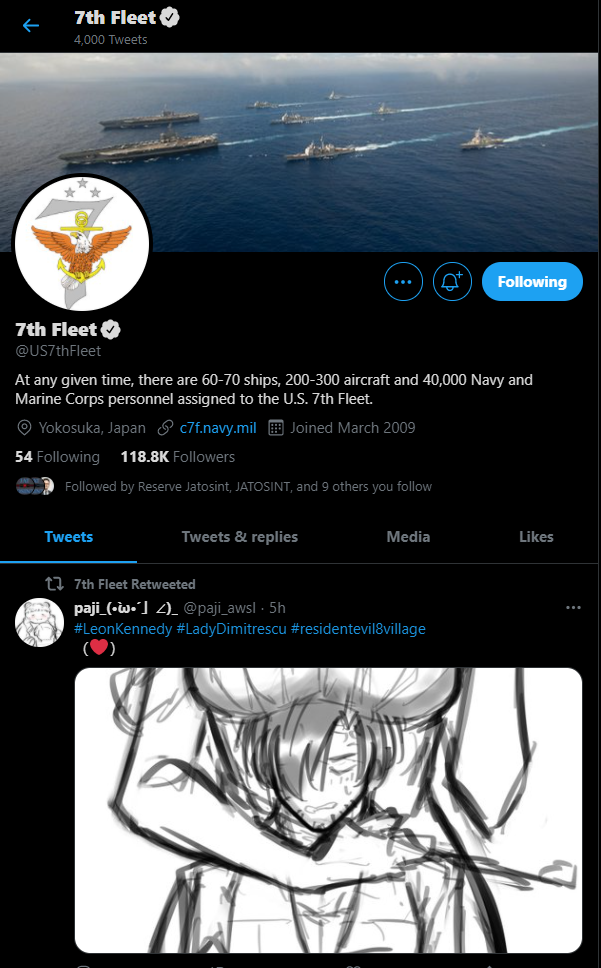Open the #residentevil8village hashtag
Viewport: 601px width, 968px height.
point(358,628)
